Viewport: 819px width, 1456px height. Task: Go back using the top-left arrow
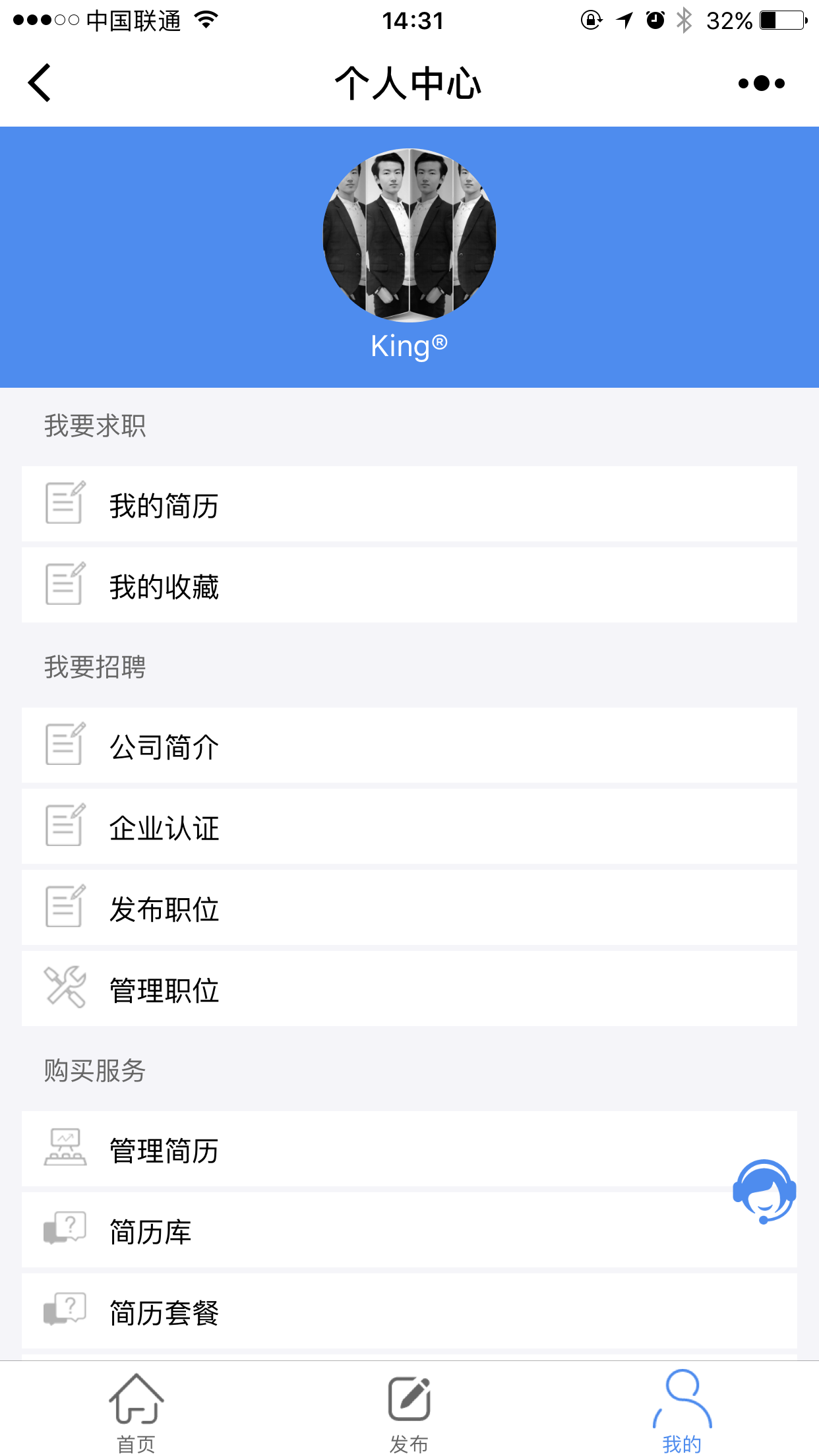click(40, 83)
